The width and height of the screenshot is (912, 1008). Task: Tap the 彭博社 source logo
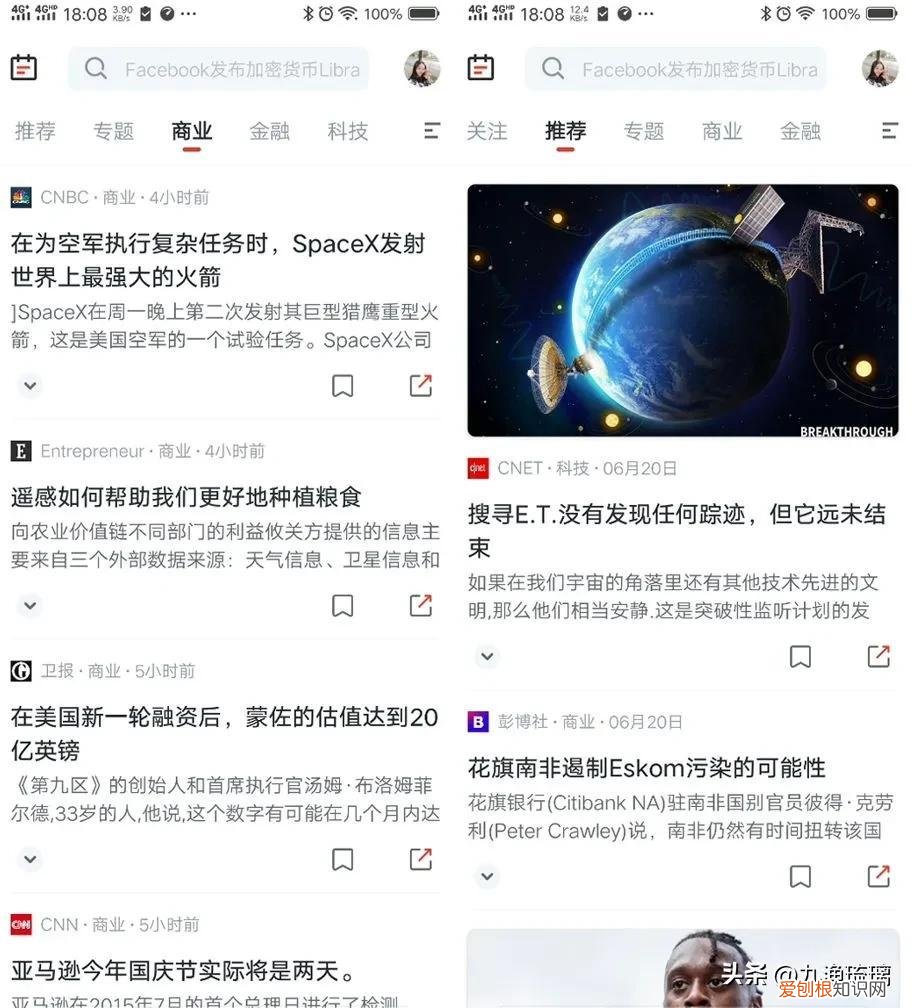click(x=479, y=721)
